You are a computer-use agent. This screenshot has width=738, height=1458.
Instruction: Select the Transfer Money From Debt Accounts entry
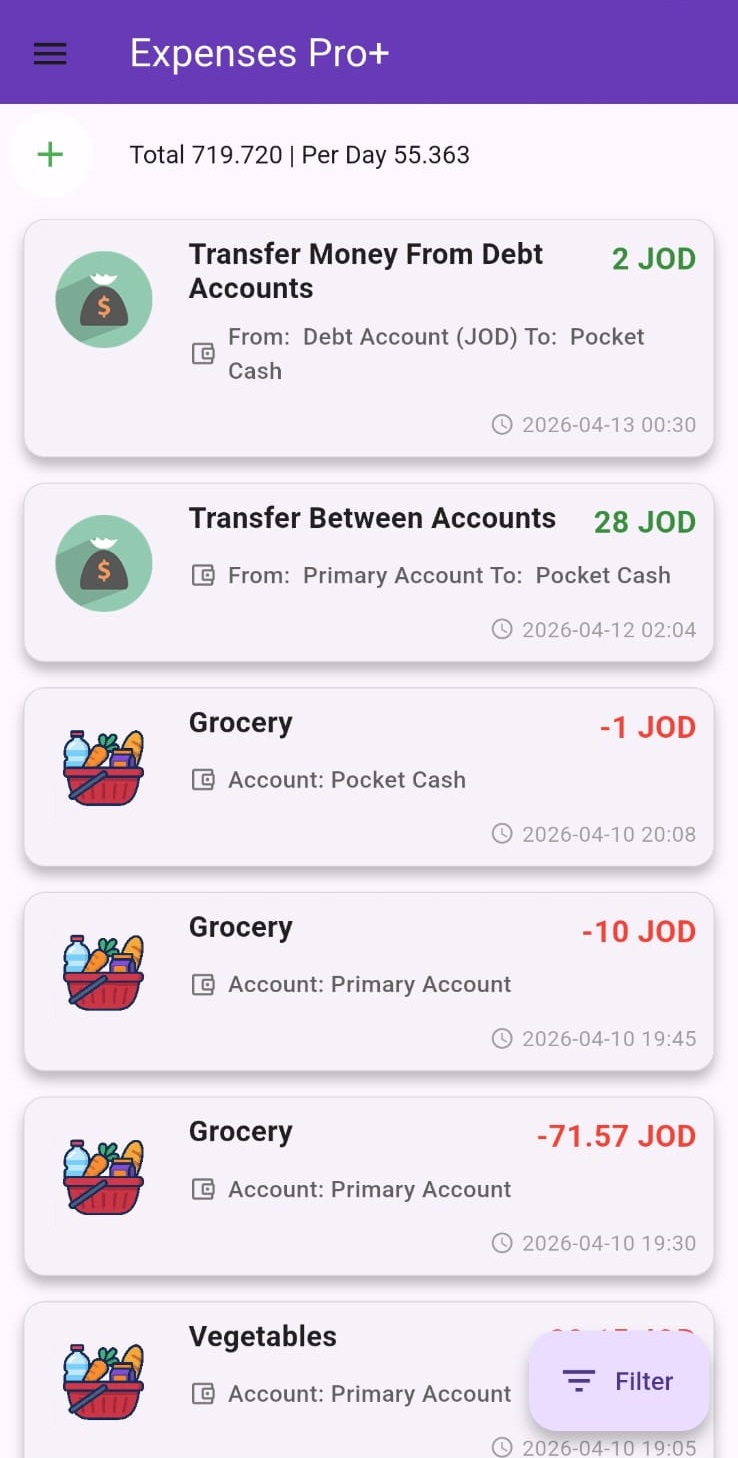369,340
